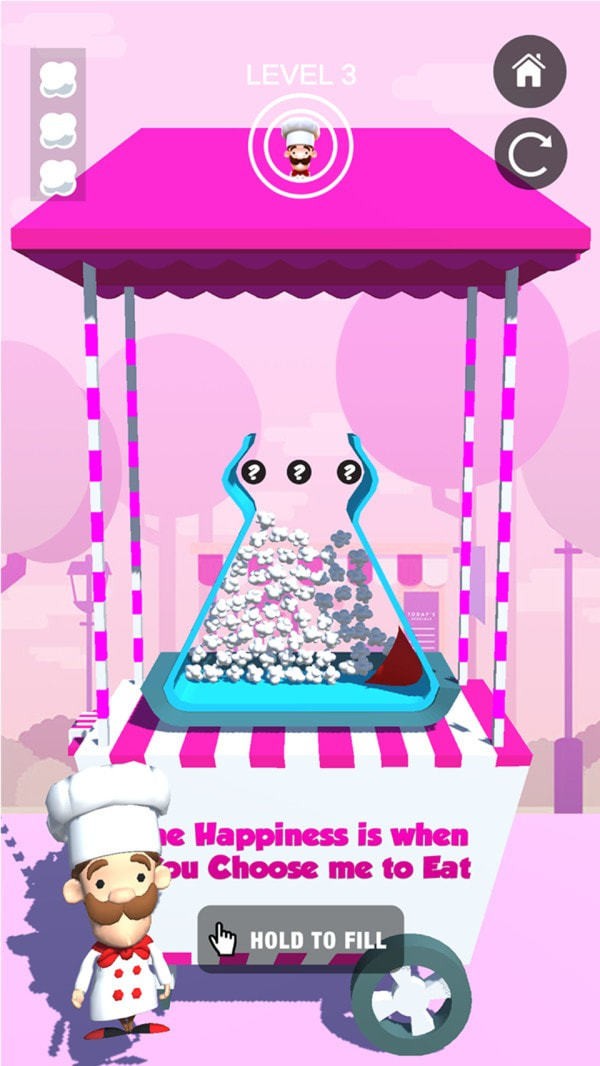This screenshot has height=1066, width=600.
Task: Tap the Hold to Fill button
Action: click(300, 939)
